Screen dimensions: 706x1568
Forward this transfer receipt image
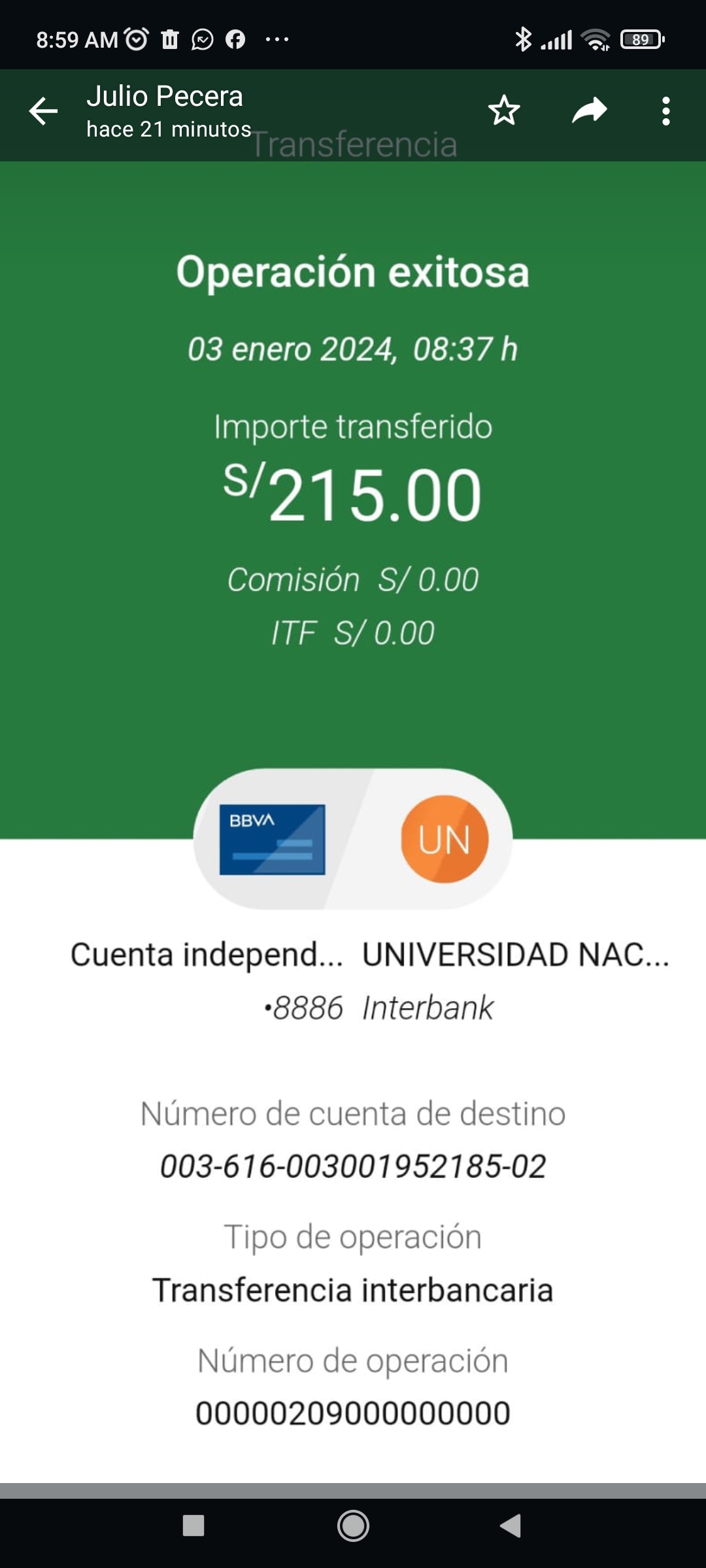pos(590,110)
